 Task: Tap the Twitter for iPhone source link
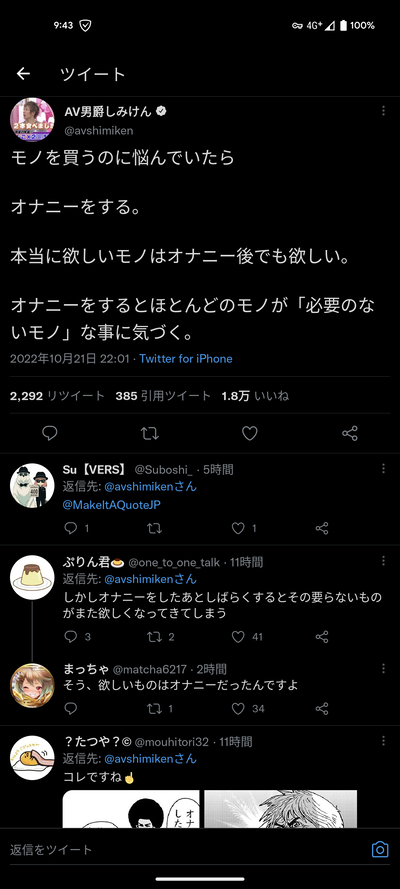pos(186,359)
